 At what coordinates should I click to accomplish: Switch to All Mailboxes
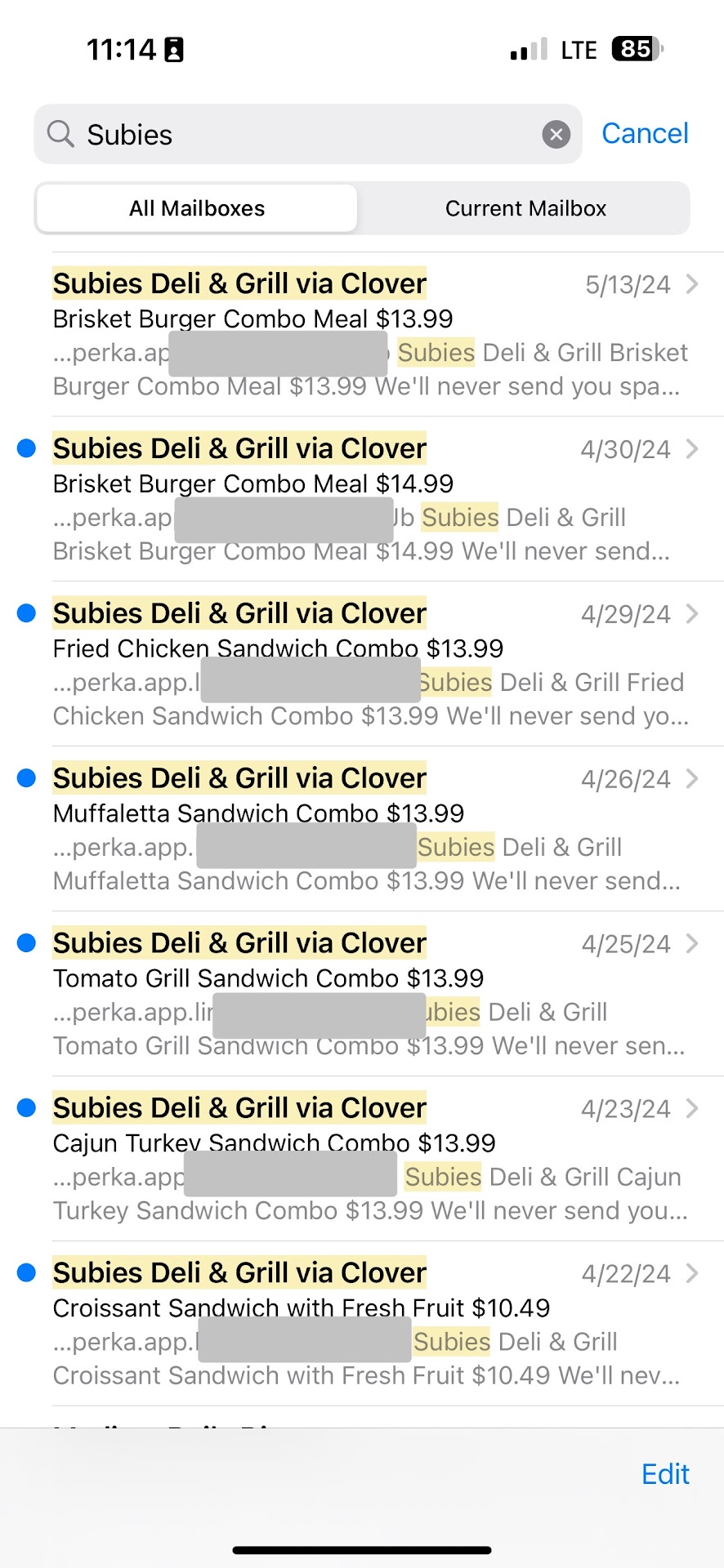[x=197, y=208]
